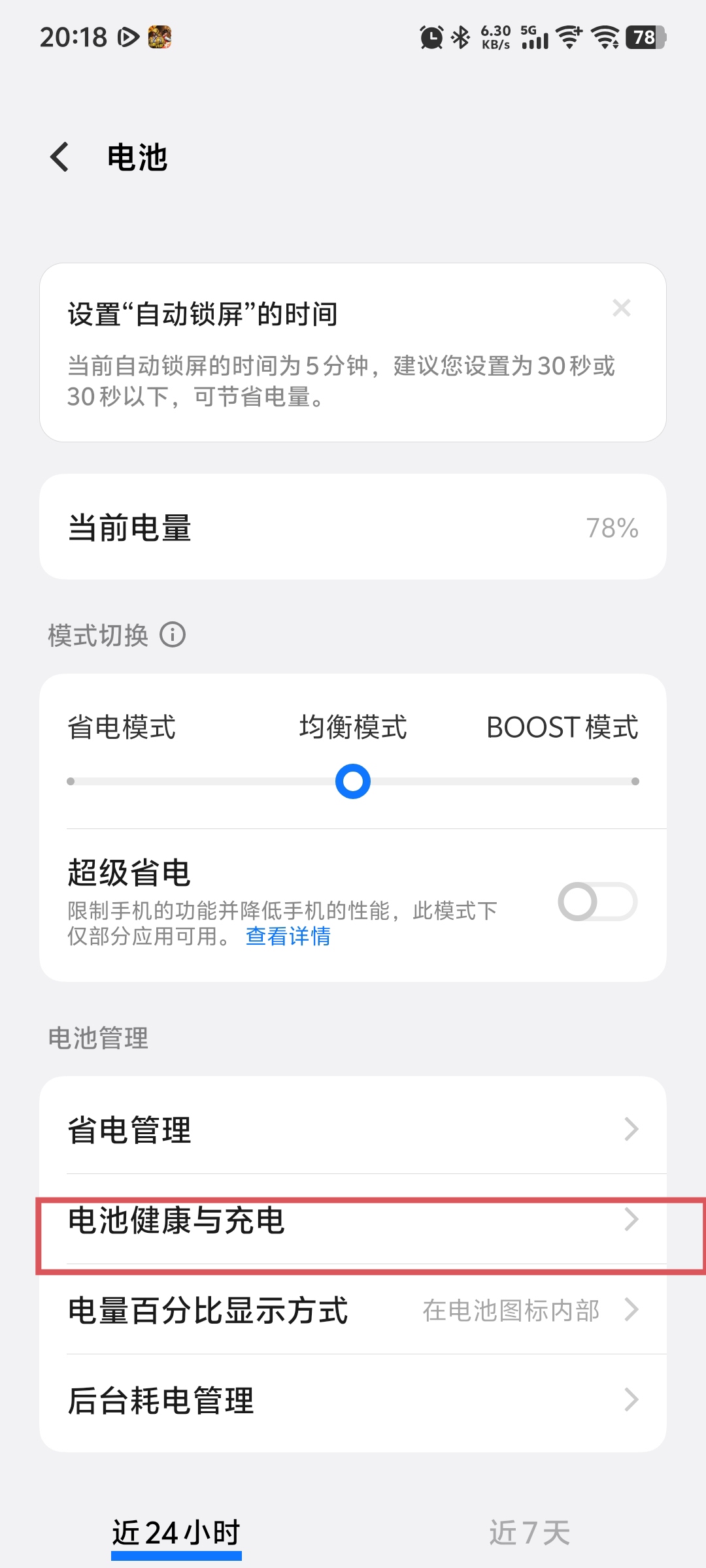
Task: Open info icon next to 模式切换
Action: click(173, 635)
